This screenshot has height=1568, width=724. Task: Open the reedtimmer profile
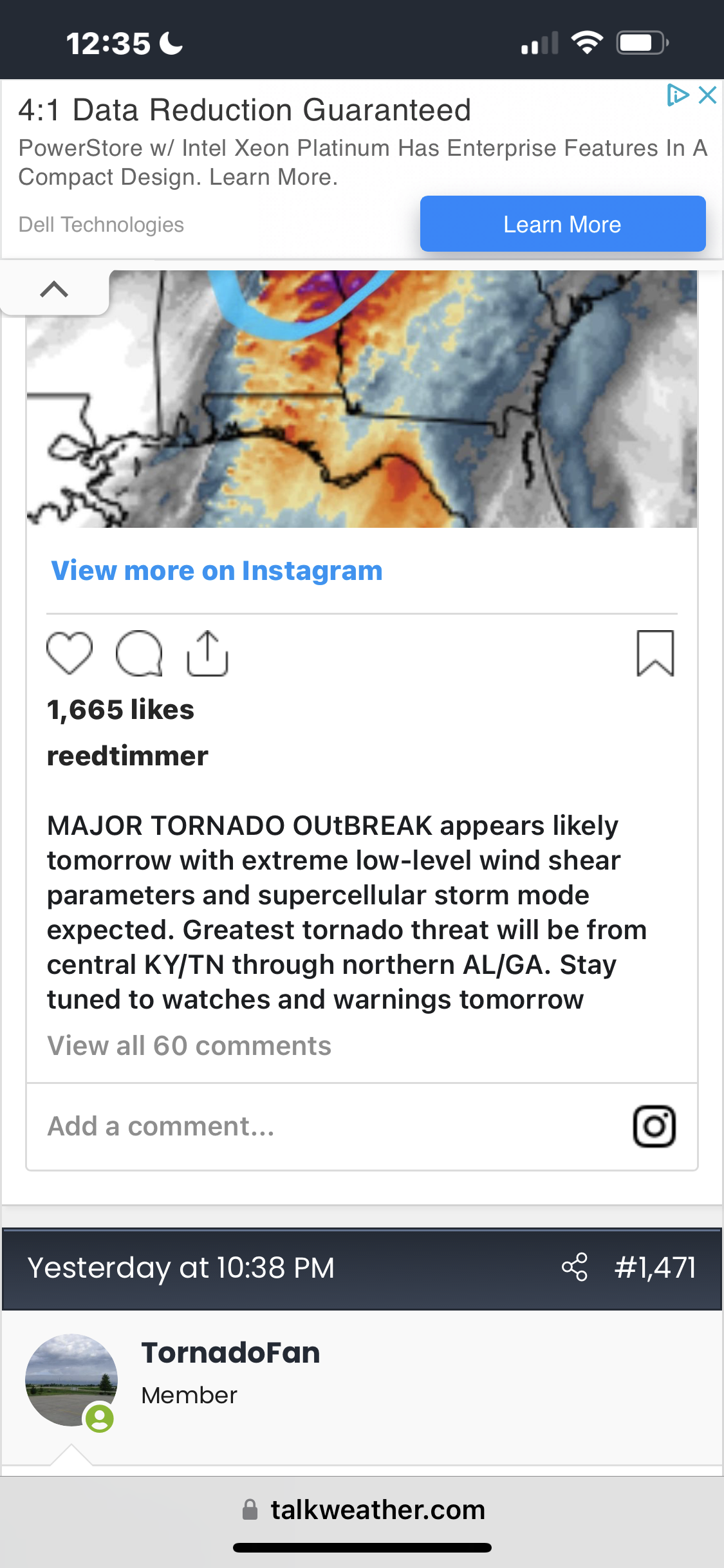point(127,756)
